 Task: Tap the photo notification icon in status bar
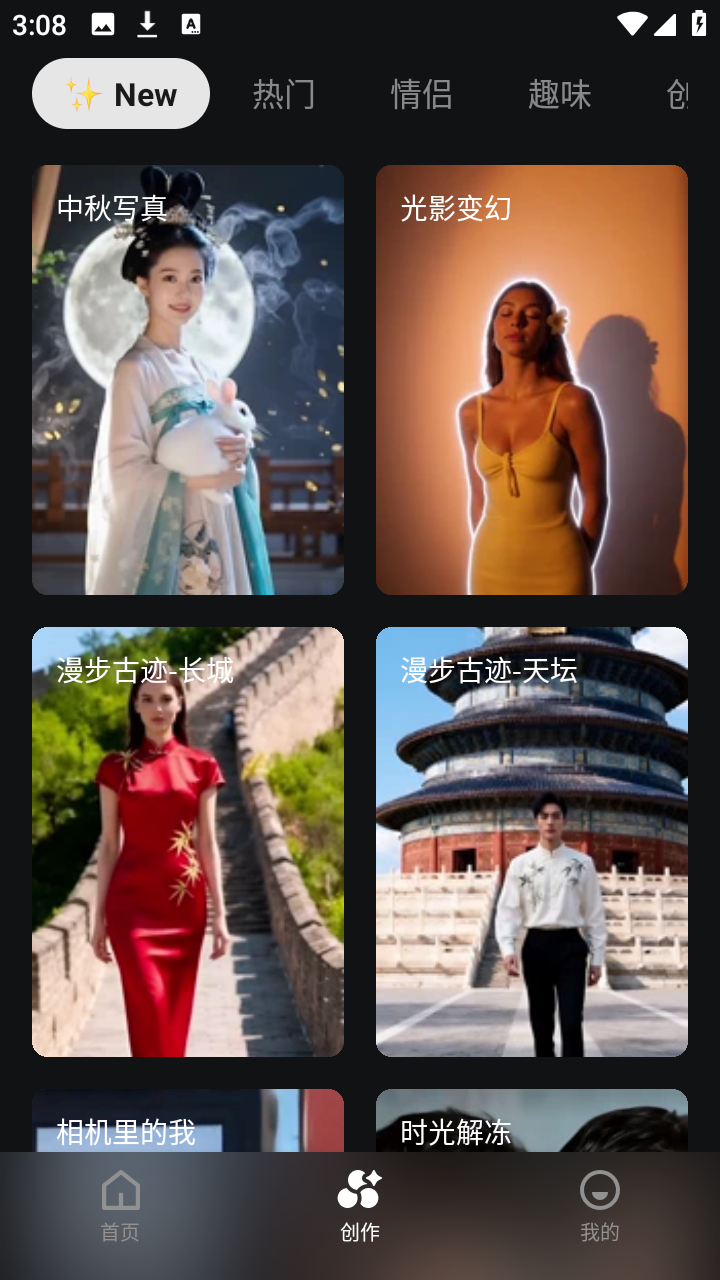[x=103, y=24]
